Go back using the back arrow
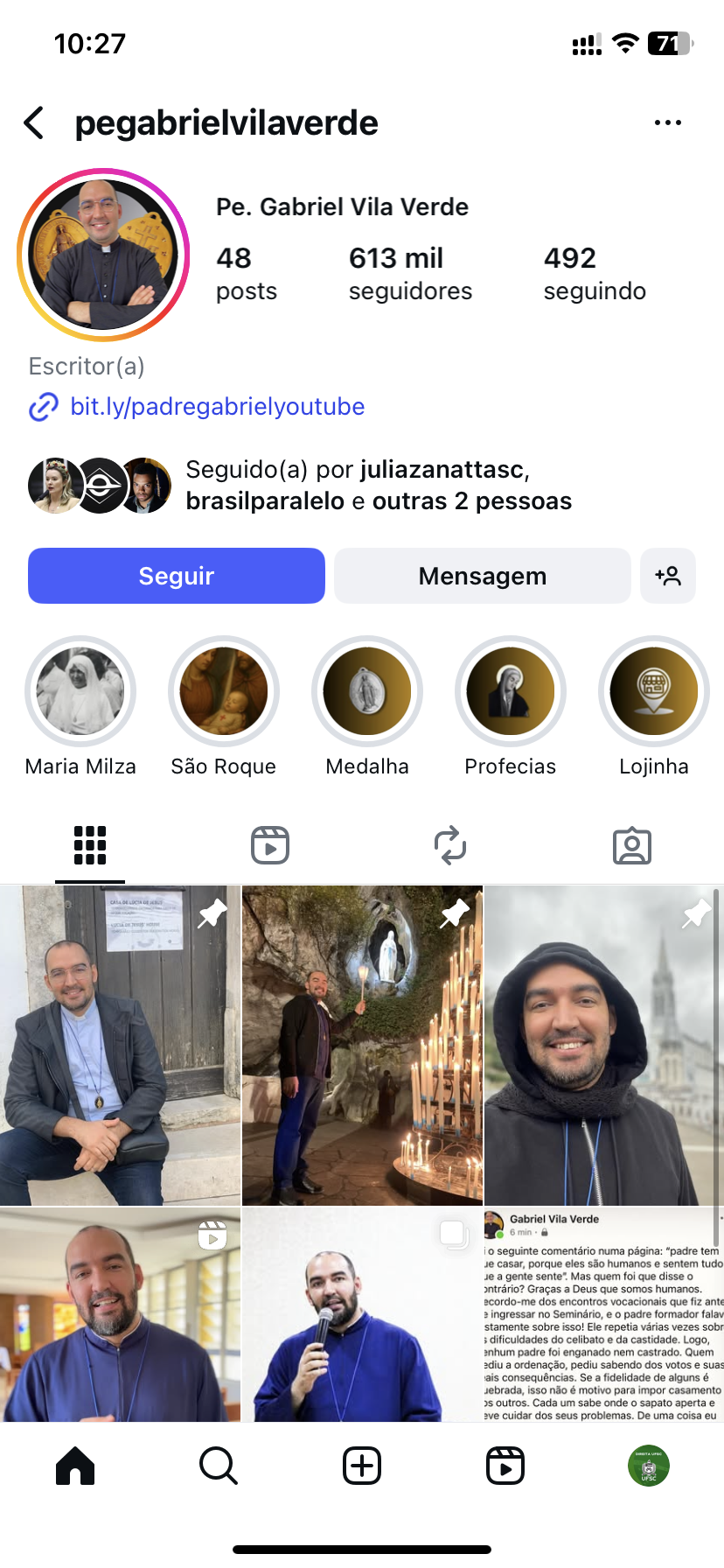The image size is (724, 1568). (35, 123)
